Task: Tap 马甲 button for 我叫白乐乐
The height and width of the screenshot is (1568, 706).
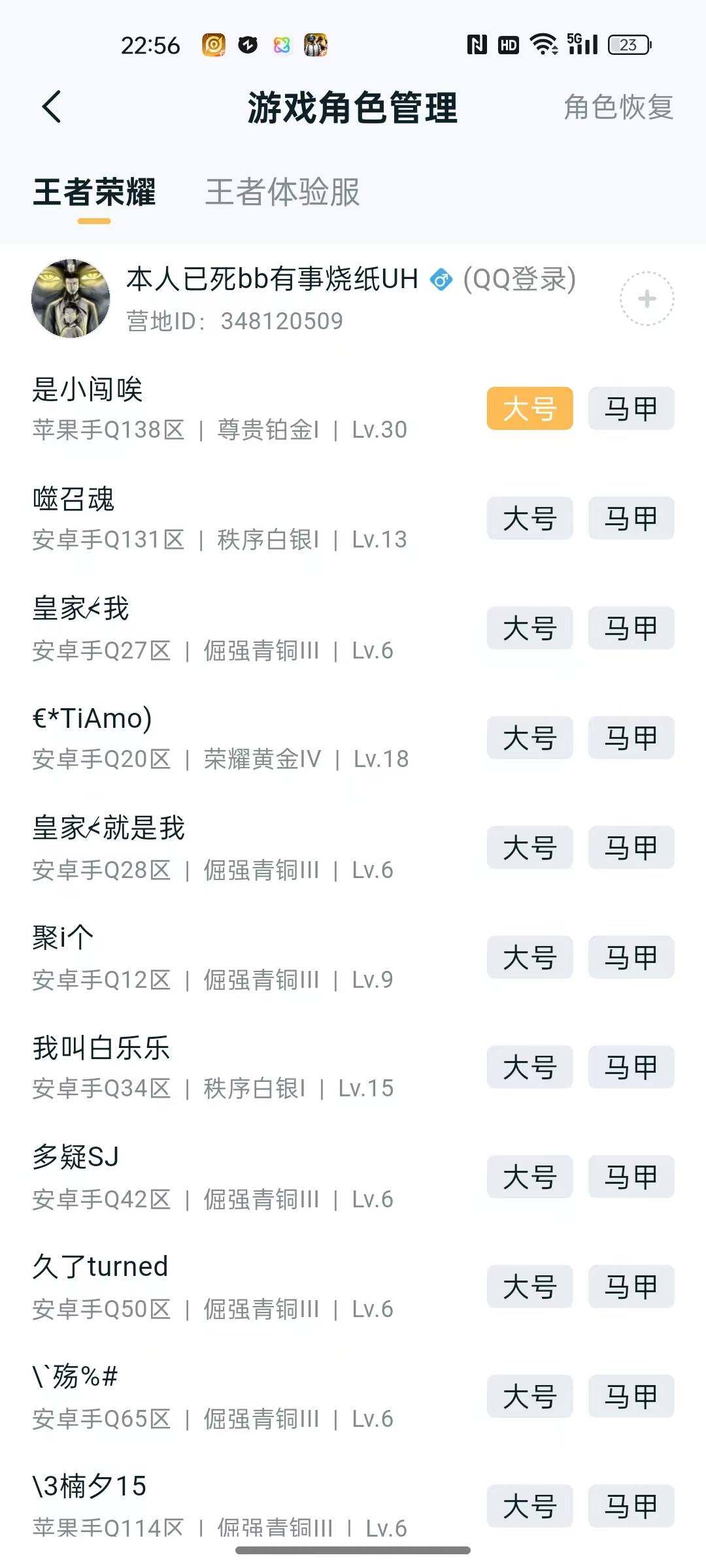Action: (x=630, y=1068)
